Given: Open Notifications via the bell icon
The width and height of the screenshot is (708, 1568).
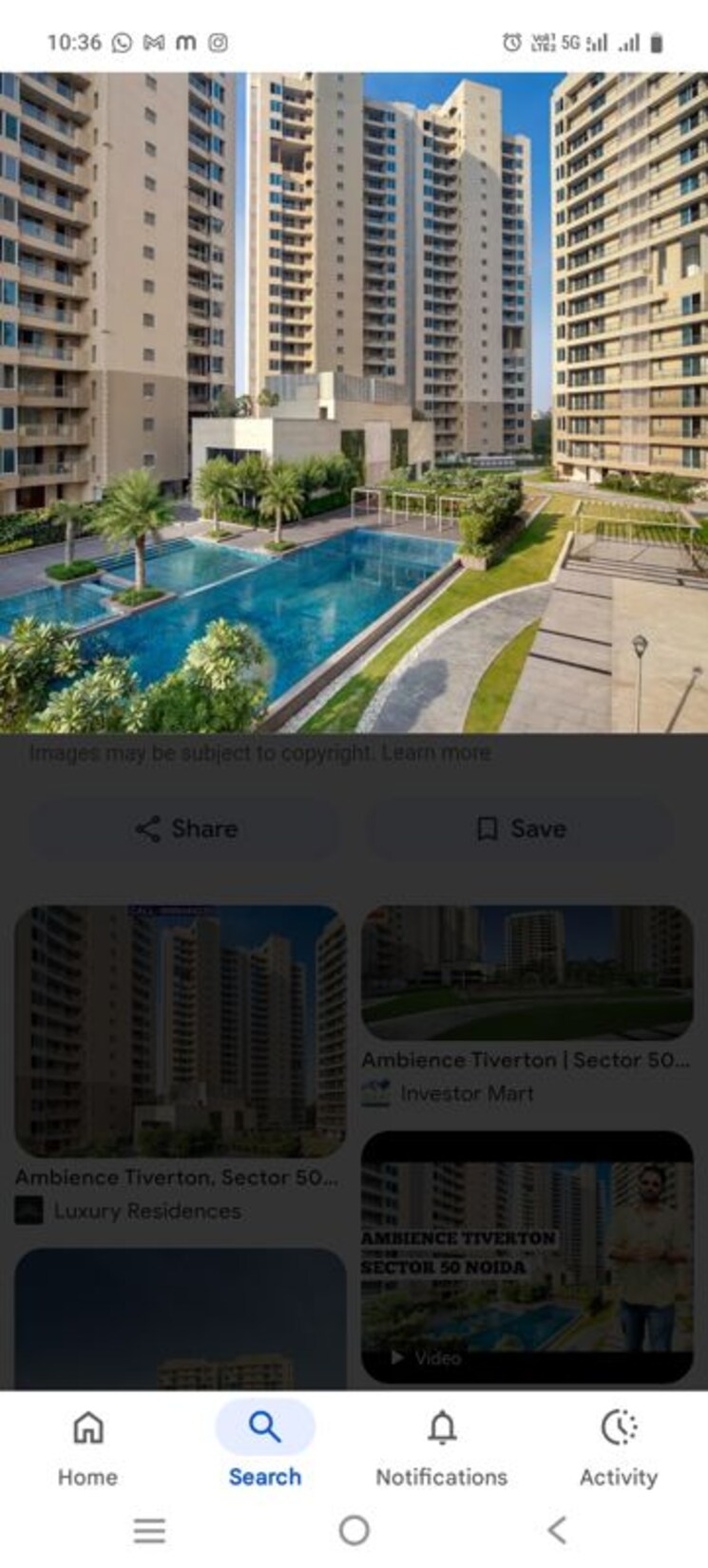Looking at the screenshot, I should pos(442,1426).
